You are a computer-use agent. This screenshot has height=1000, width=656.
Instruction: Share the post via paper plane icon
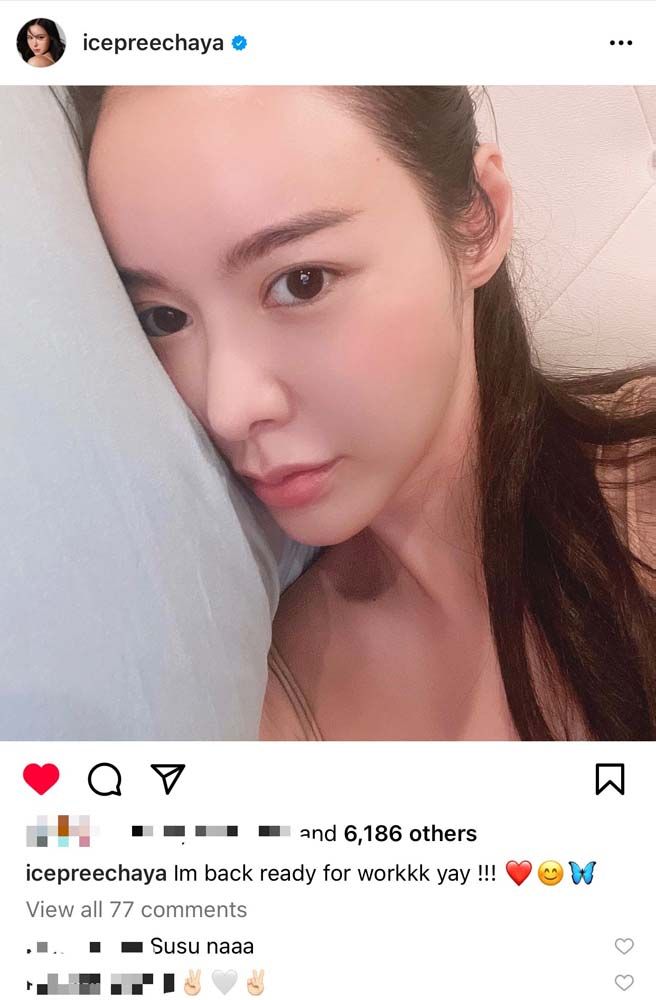pyautogui.click(x=167, y=778)
